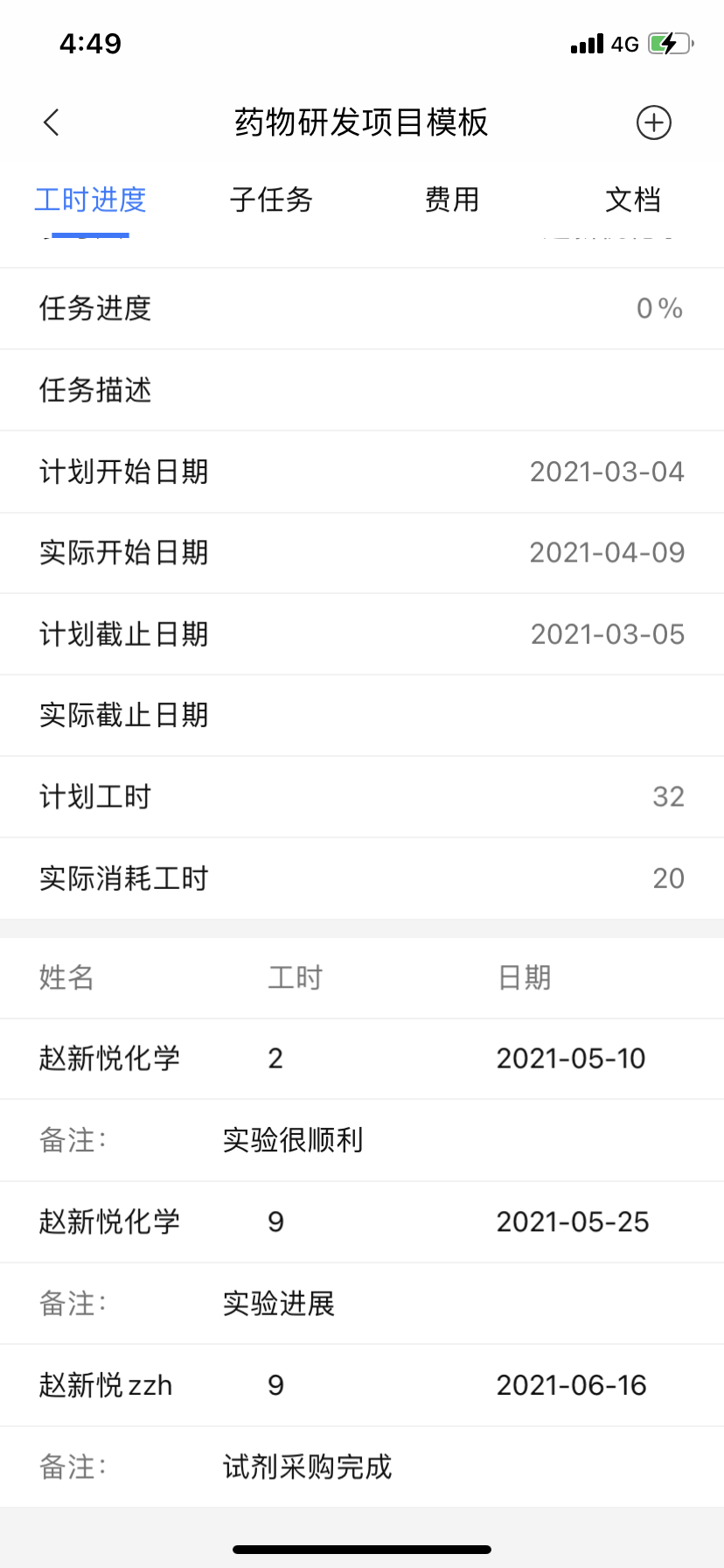The image size is (724, 1568).
Task: Edit the 任务描述 field
Action: pos(362,390)
